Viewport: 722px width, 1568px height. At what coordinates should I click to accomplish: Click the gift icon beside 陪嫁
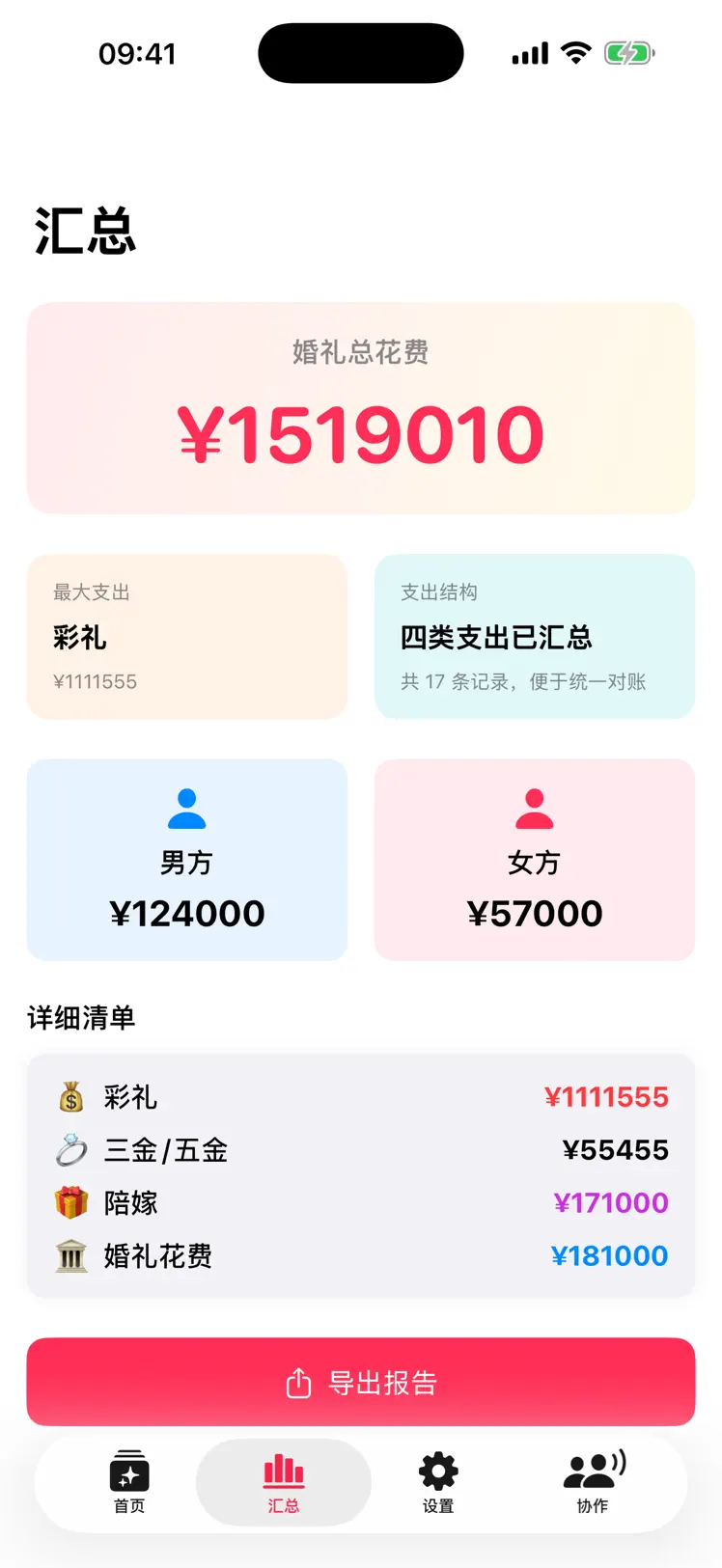[x=70, y=1202]
